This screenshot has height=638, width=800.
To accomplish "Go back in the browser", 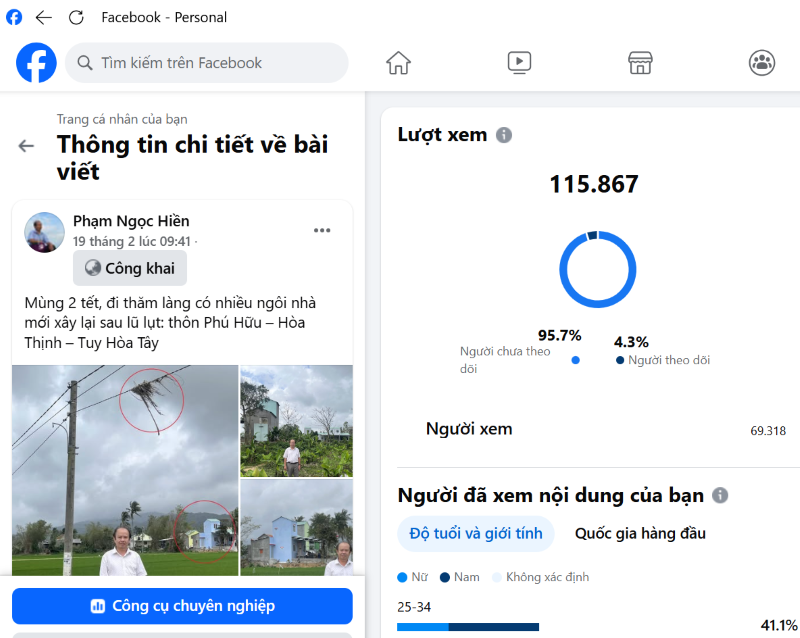I will (43, 17).
